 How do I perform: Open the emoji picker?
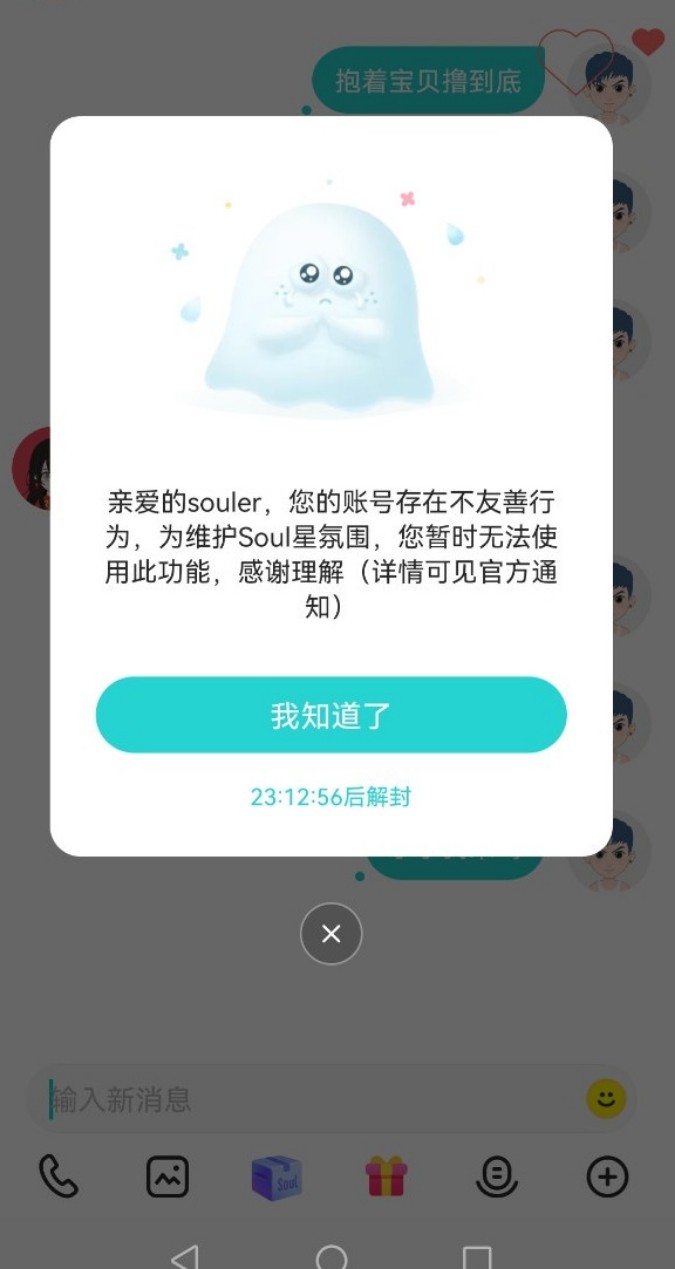pyautogui.click(x=606, y=1099)
